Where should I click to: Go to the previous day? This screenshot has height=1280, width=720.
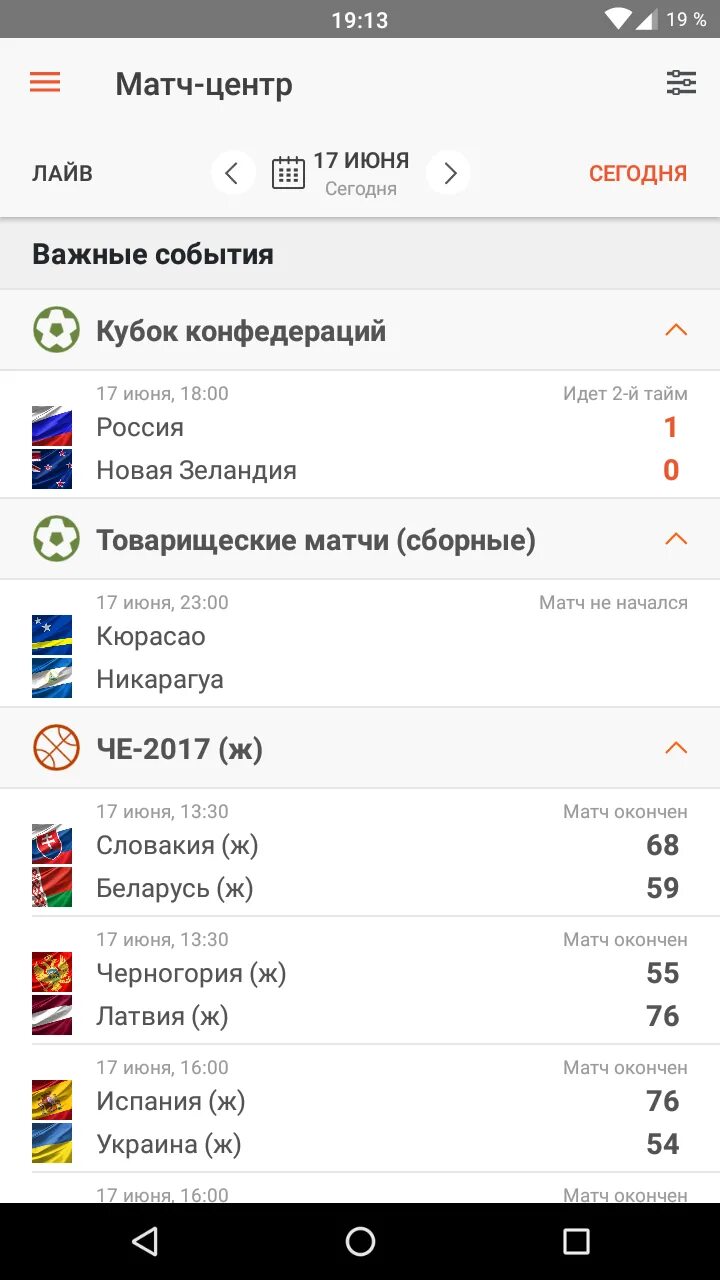tap(232, 173)
